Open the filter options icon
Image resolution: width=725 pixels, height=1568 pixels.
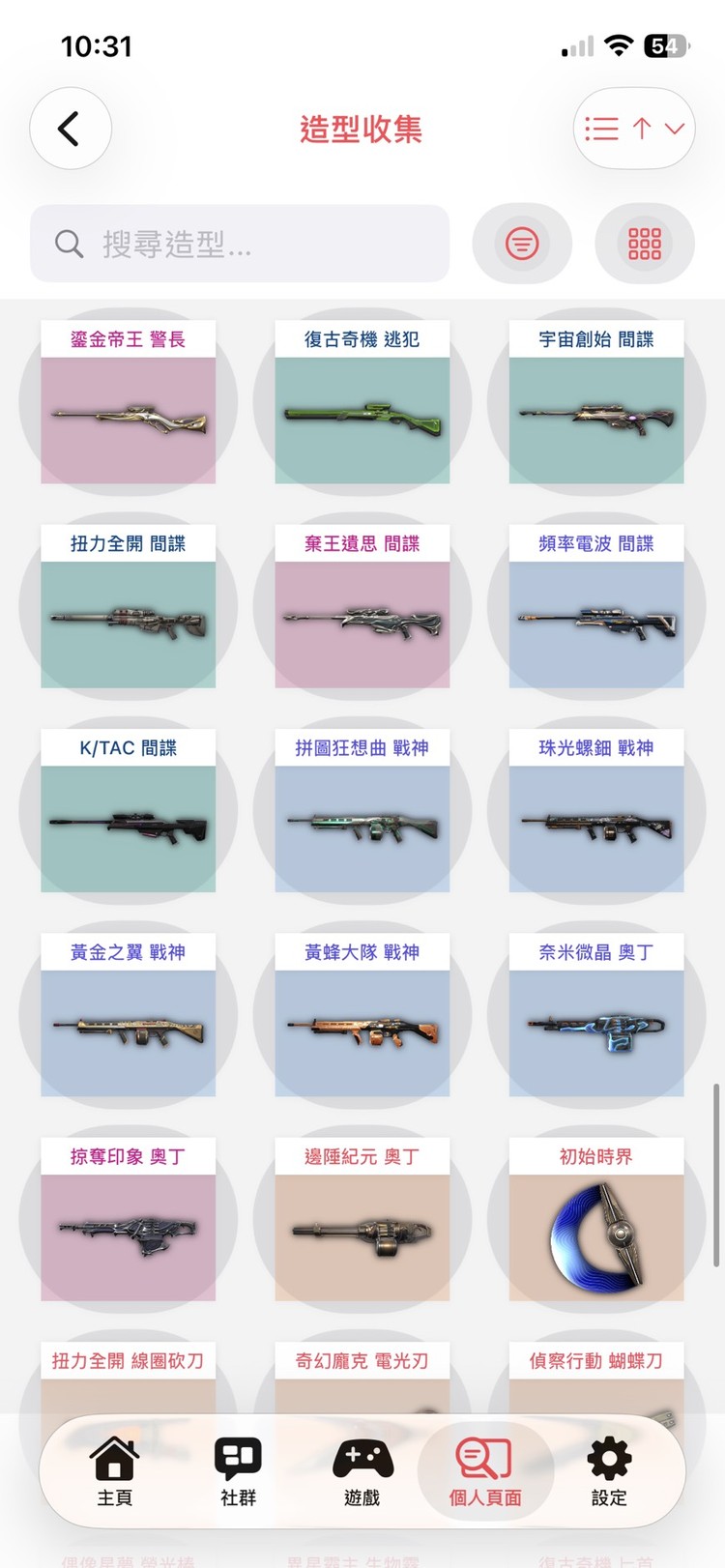coord(522,244)
